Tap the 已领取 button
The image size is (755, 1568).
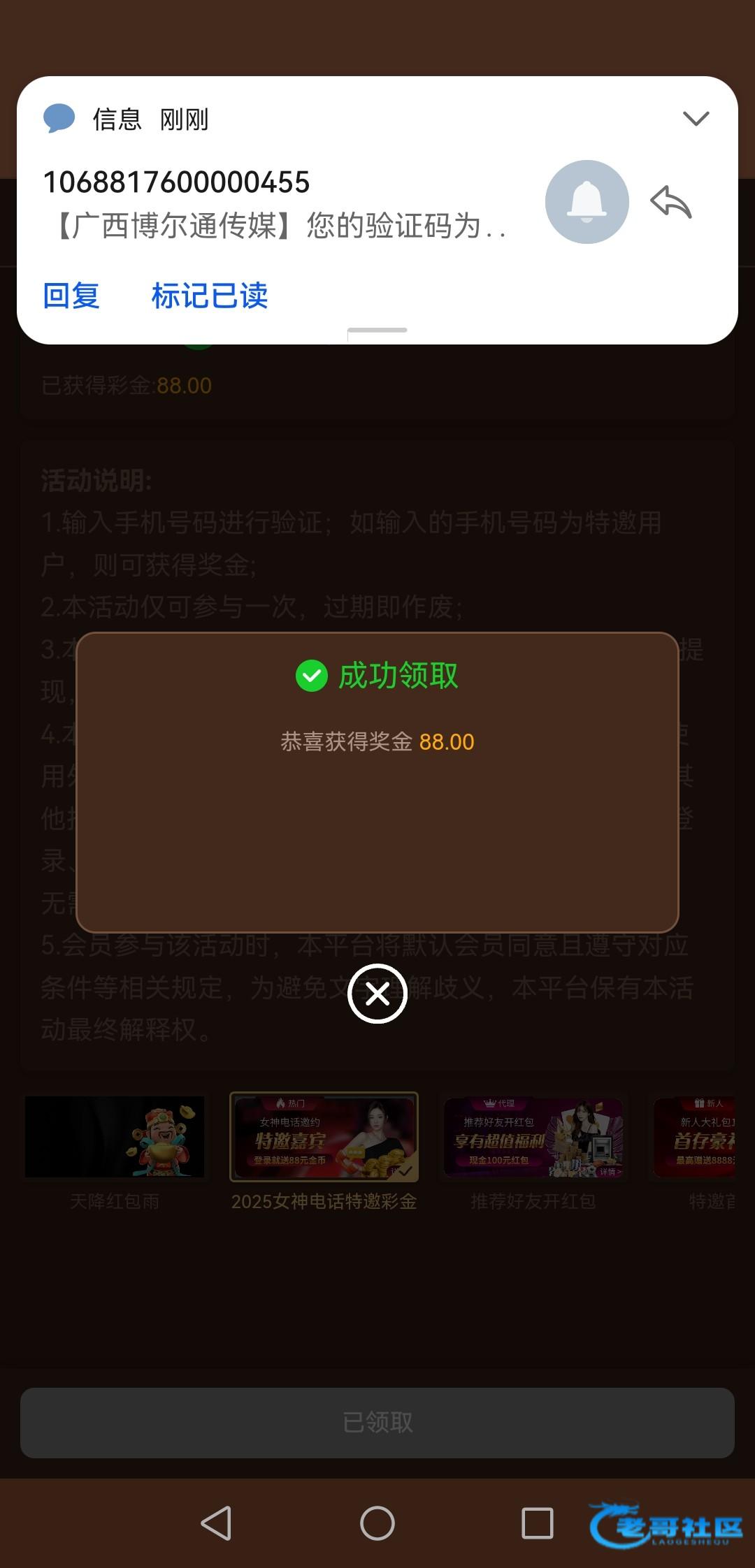click(x=377, y=1423)
